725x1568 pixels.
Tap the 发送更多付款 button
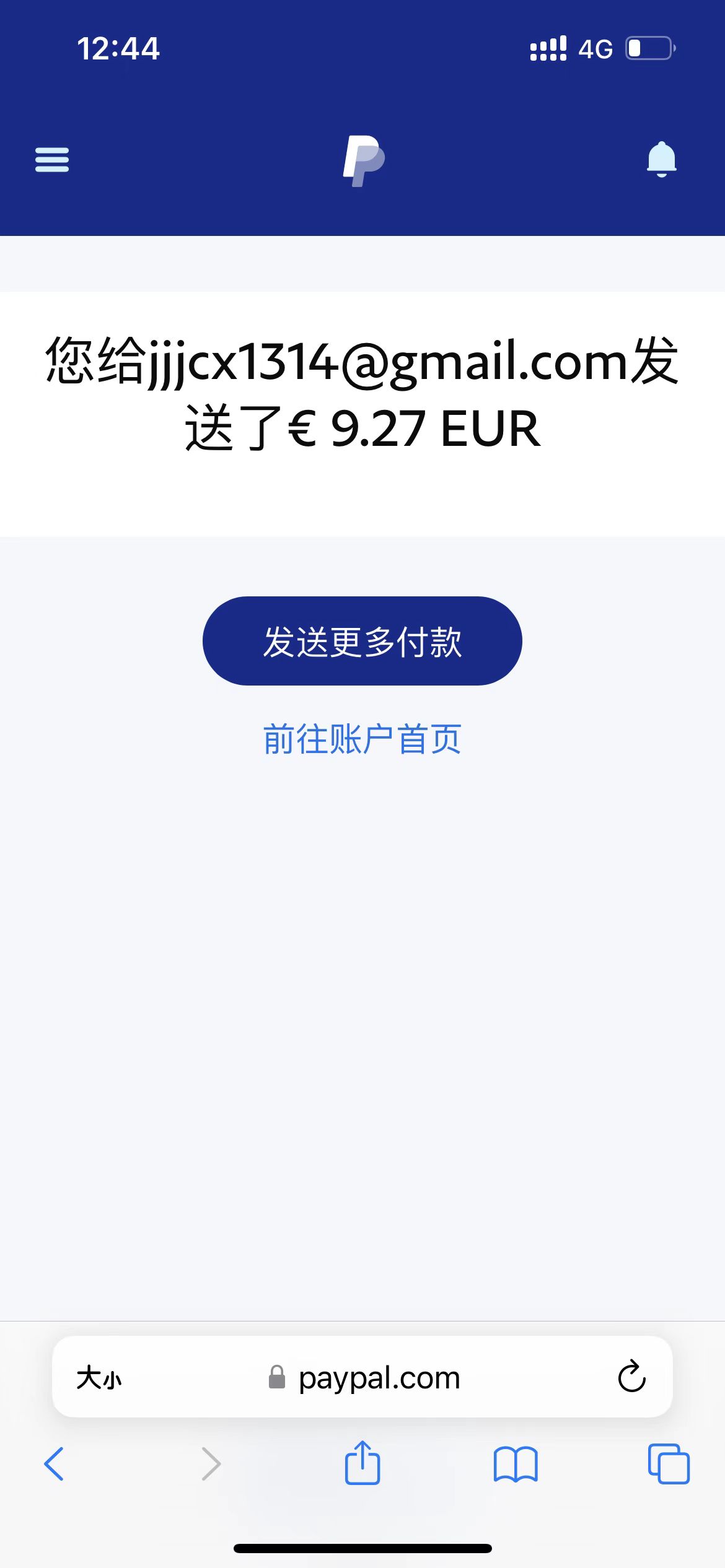pyautogui.click(x=362, y=641)
